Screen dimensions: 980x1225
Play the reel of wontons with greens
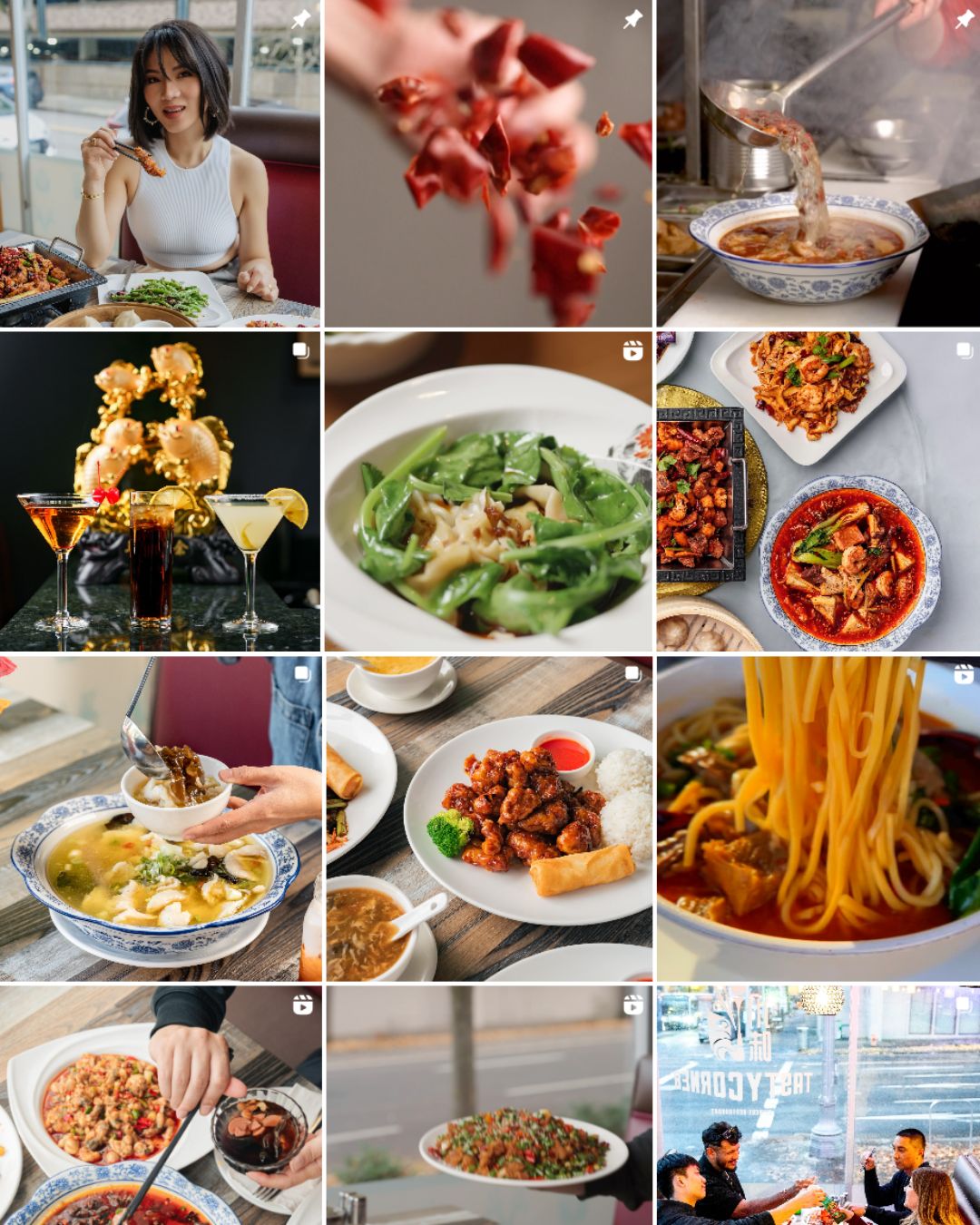click(x=488, y=491)
